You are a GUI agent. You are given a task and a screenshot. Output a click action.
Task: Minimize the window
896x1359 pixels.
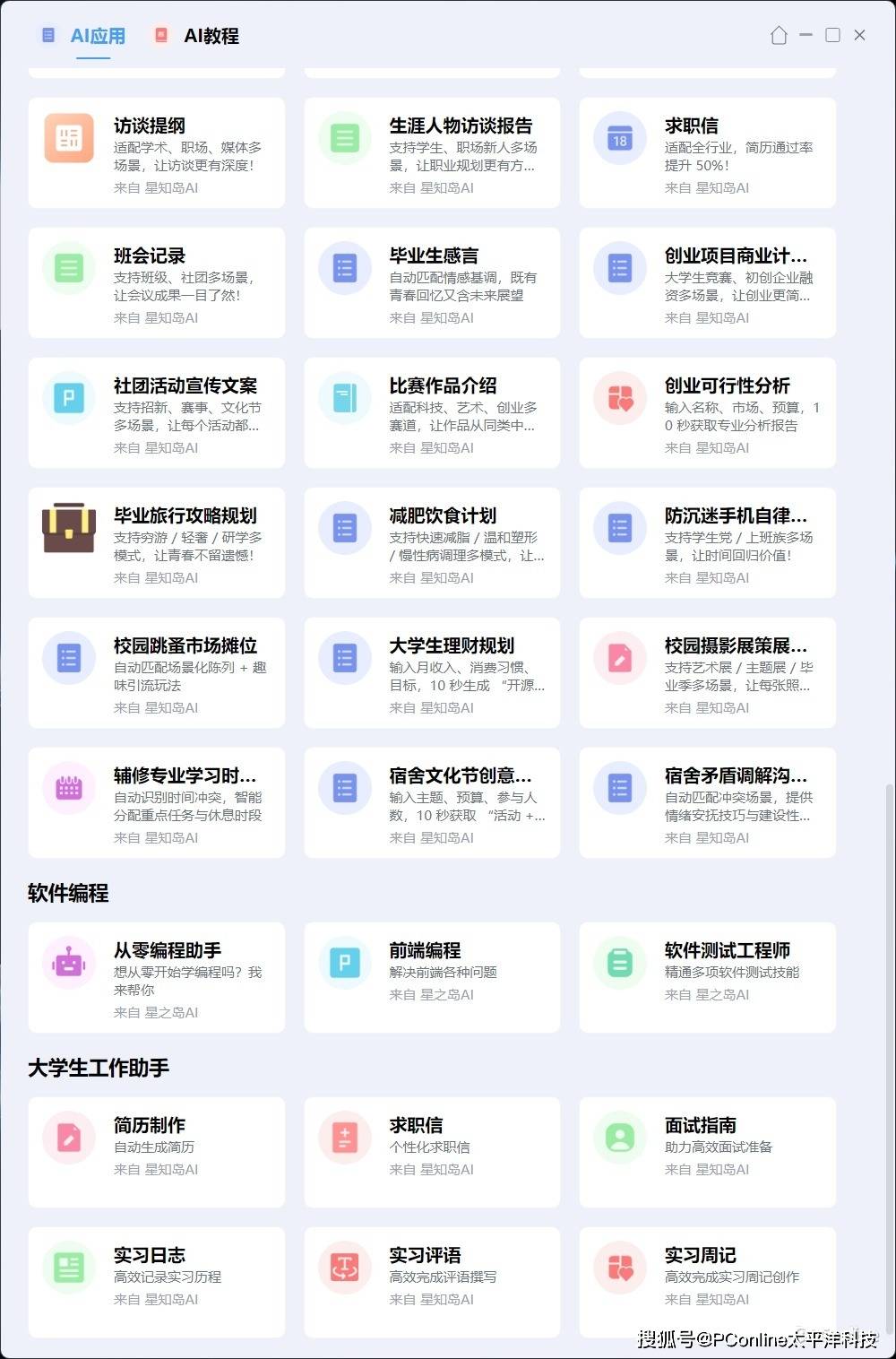806,35
